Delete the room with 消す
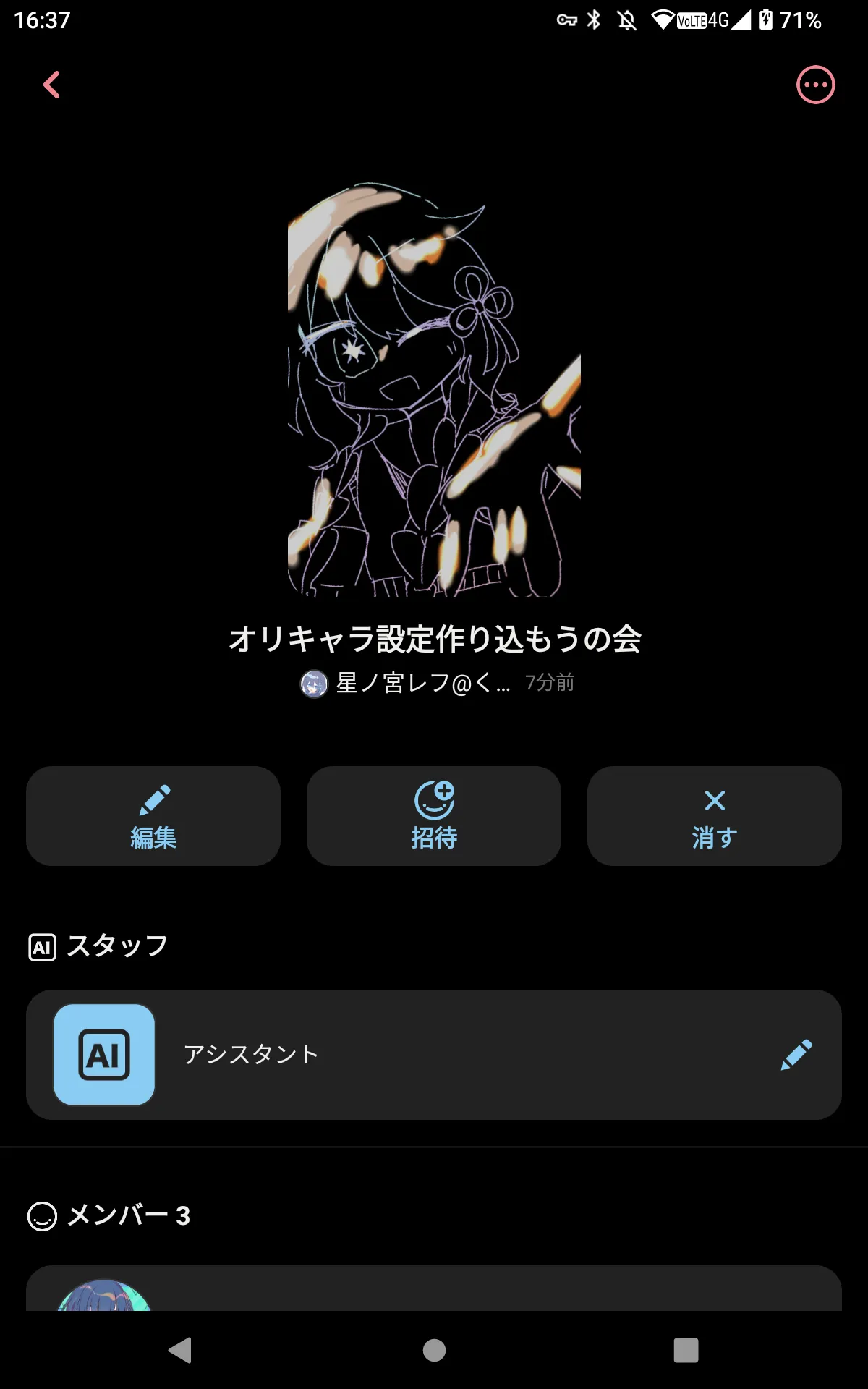 click(715, 816)
